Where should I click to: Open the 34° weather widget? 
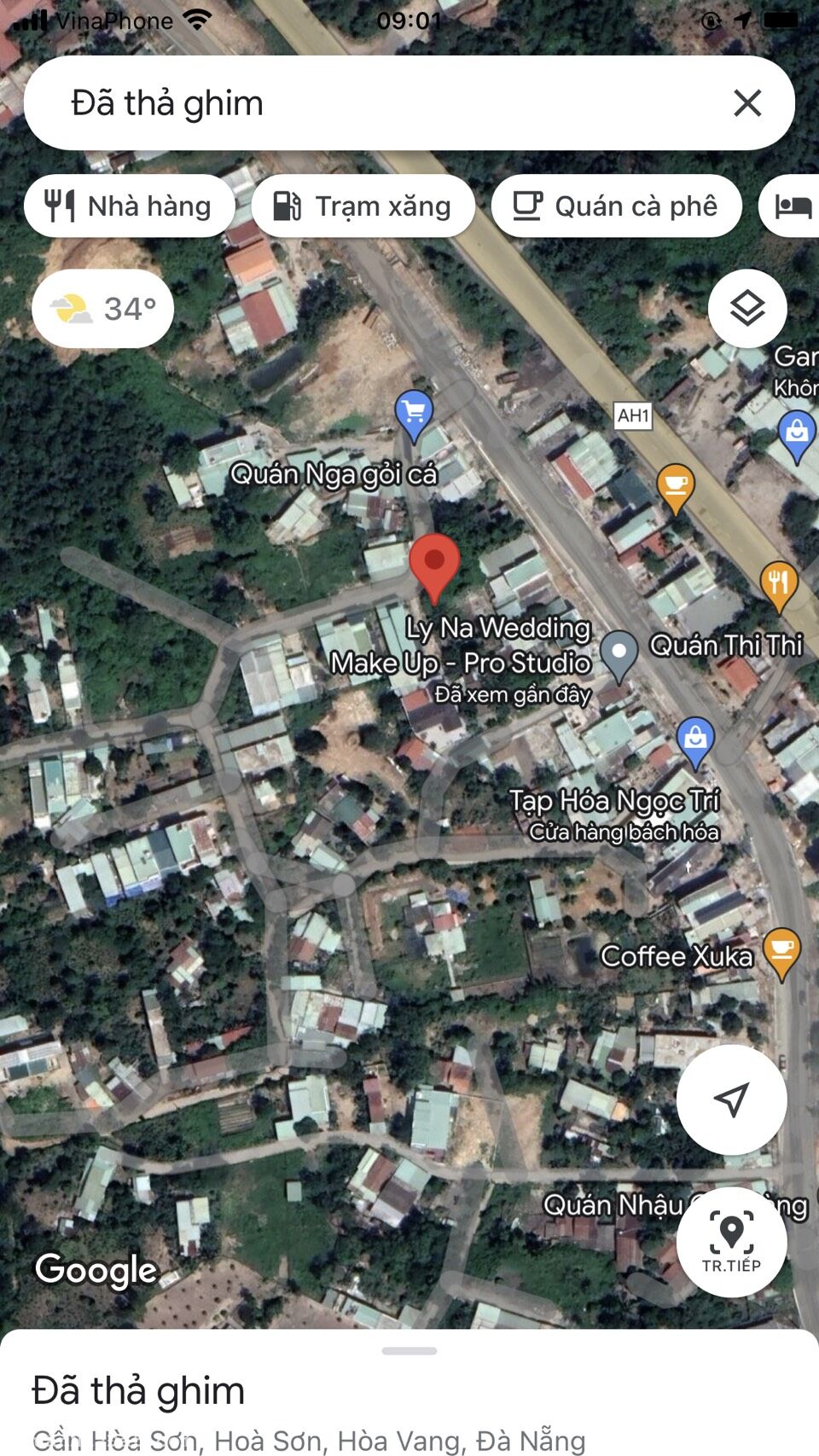tap(102, 309)
